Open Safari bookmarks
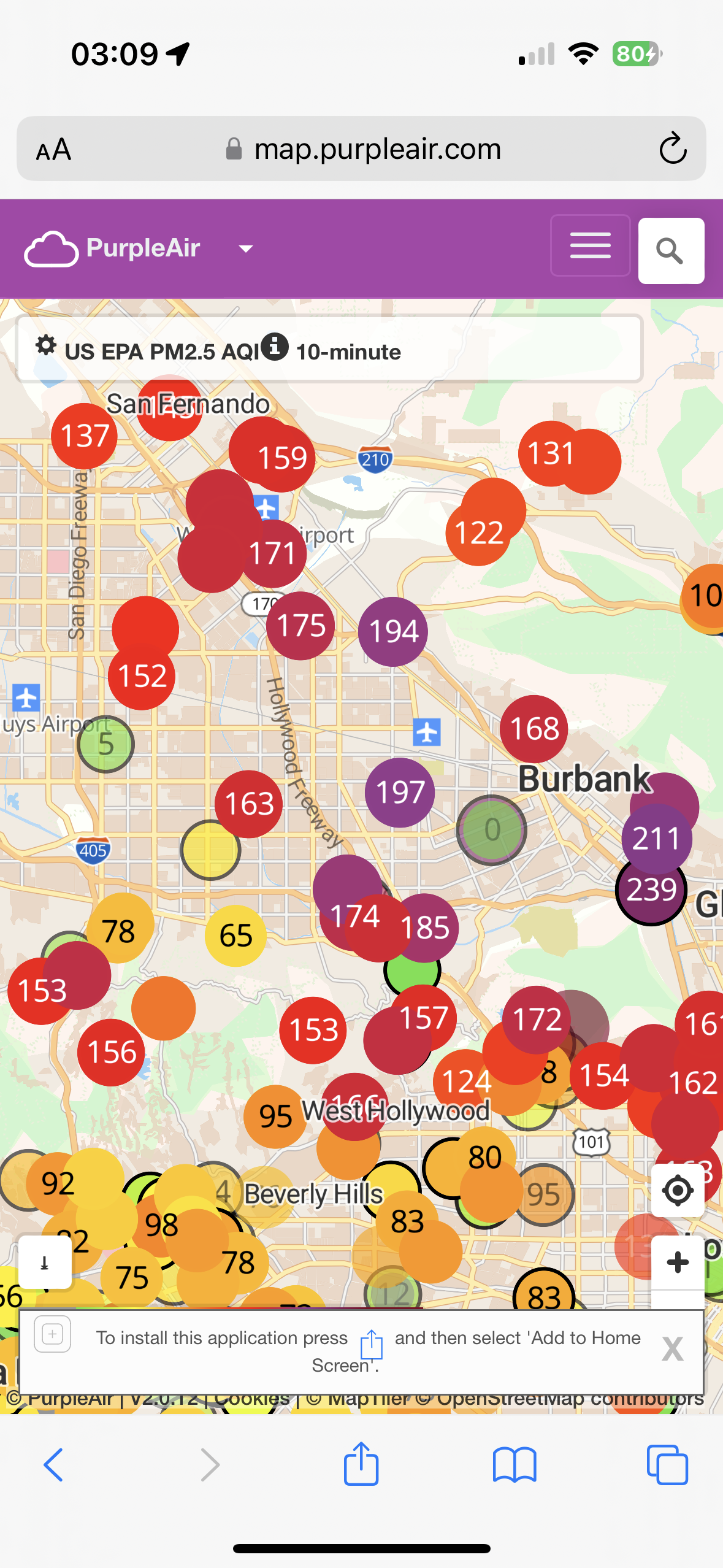The width and height of the screenshot is (723, 1568). pos(515,1465)
